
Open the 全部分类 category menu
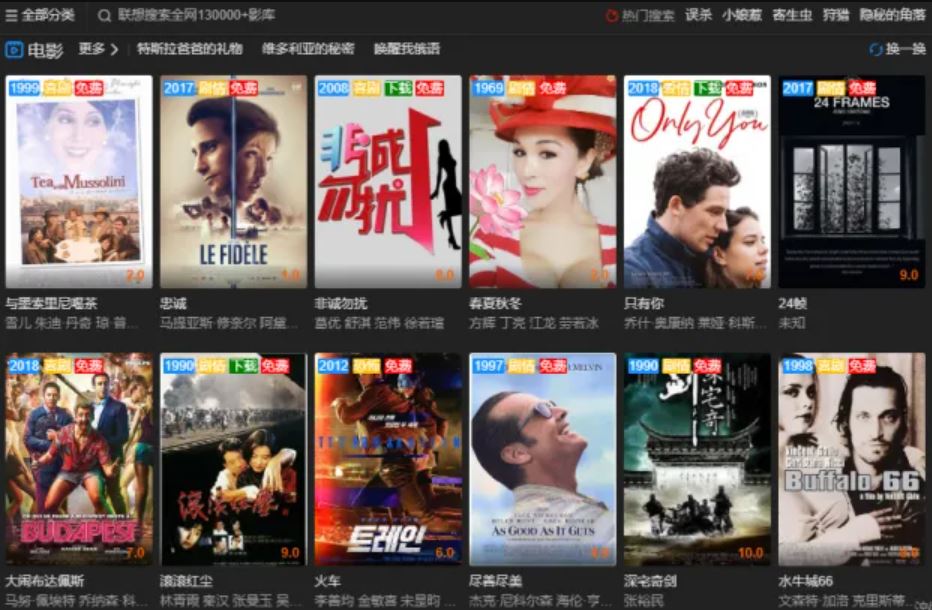click(x=41, y=15)
